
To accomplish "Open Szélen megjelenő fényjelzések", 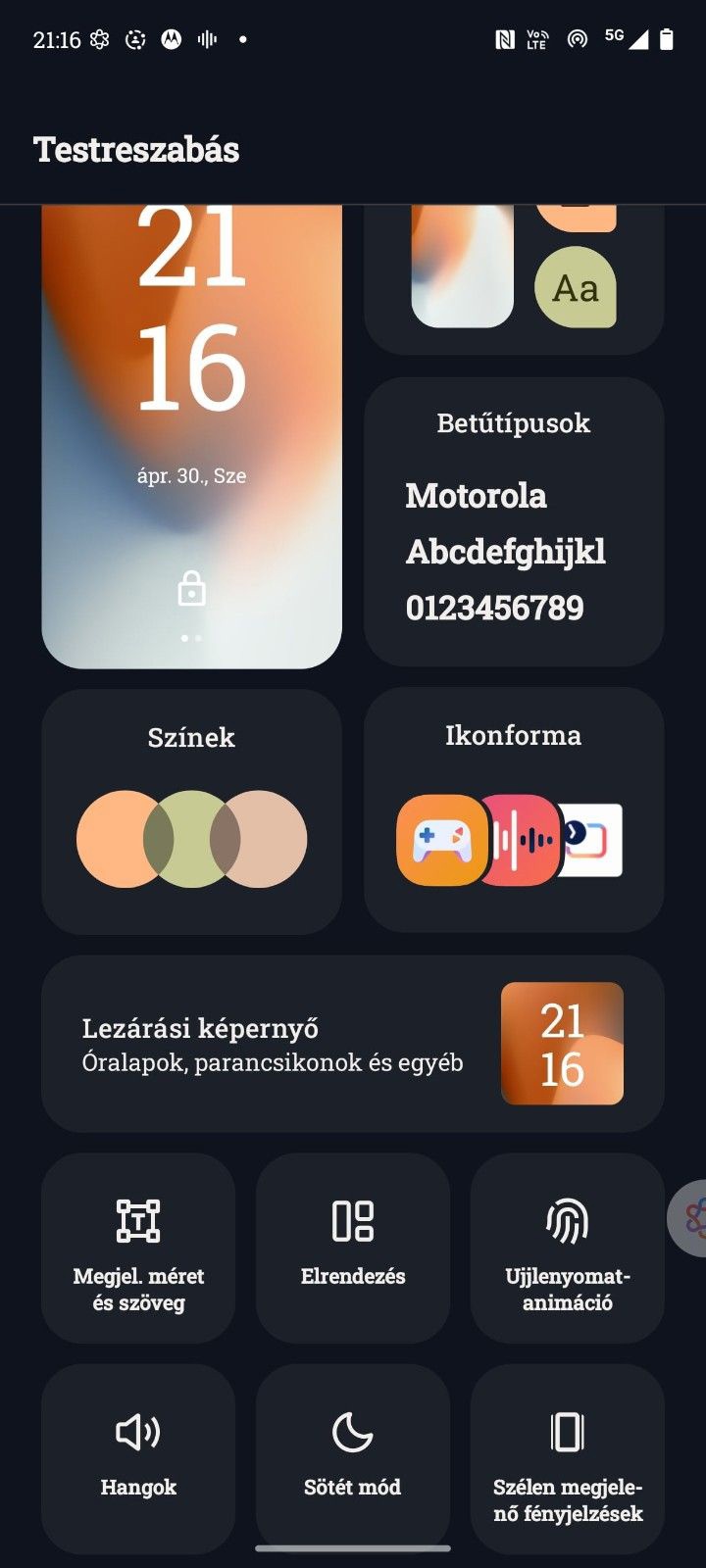I will tap(567, 1458).
